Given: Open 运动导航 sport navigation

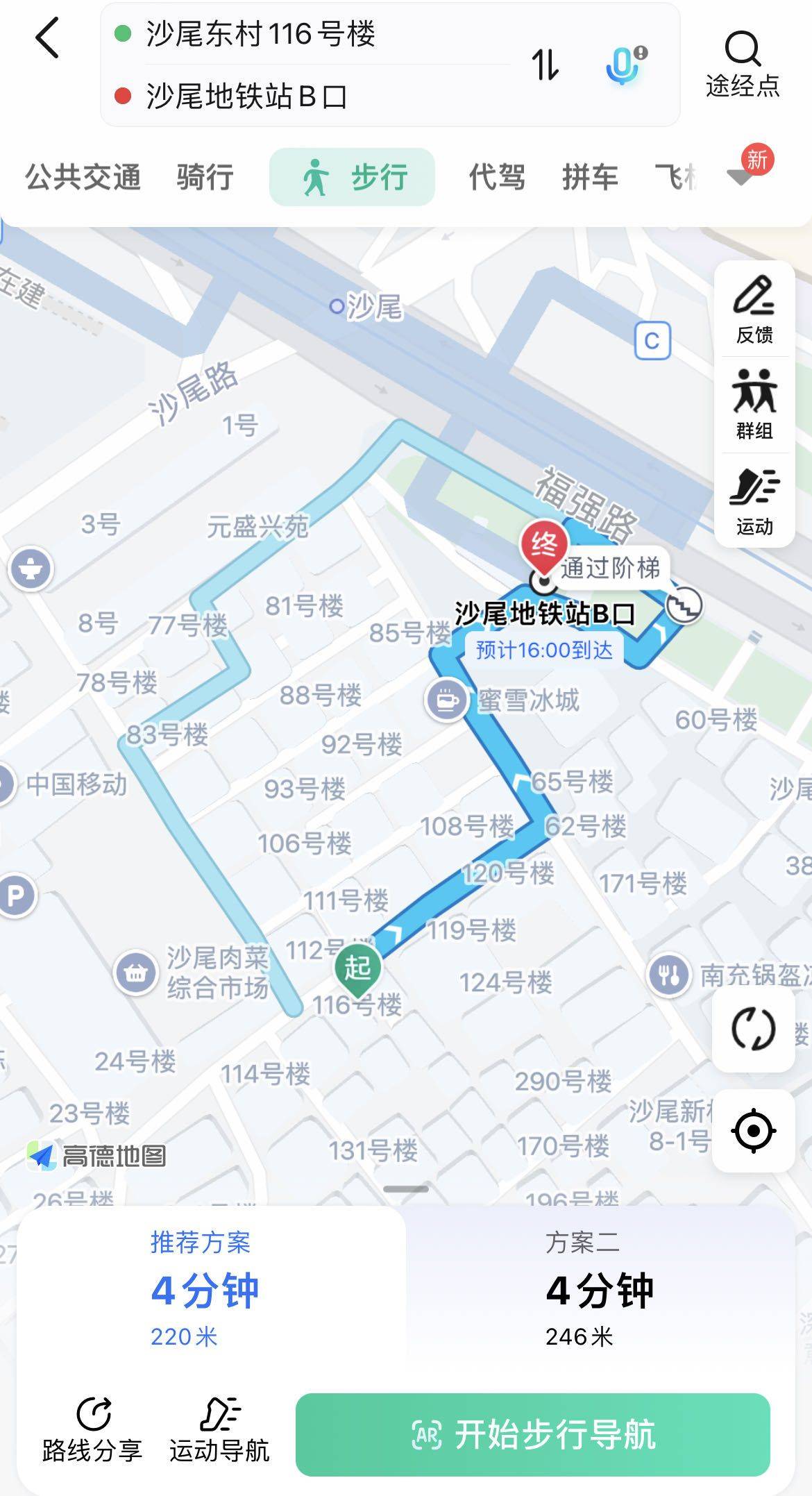Looking at the screenshot, I should [x=219, y=1429].
